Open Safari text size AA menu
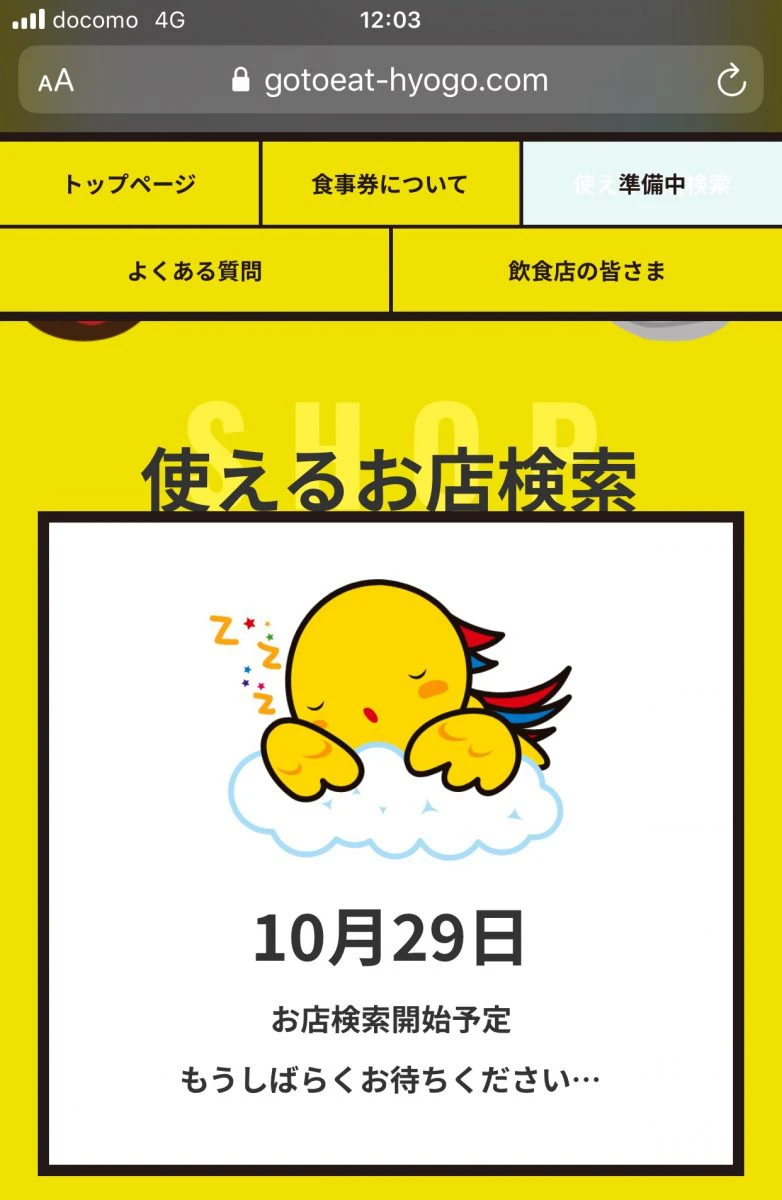The height and width of the screenshot is (1200, 782). coord(56,81)
